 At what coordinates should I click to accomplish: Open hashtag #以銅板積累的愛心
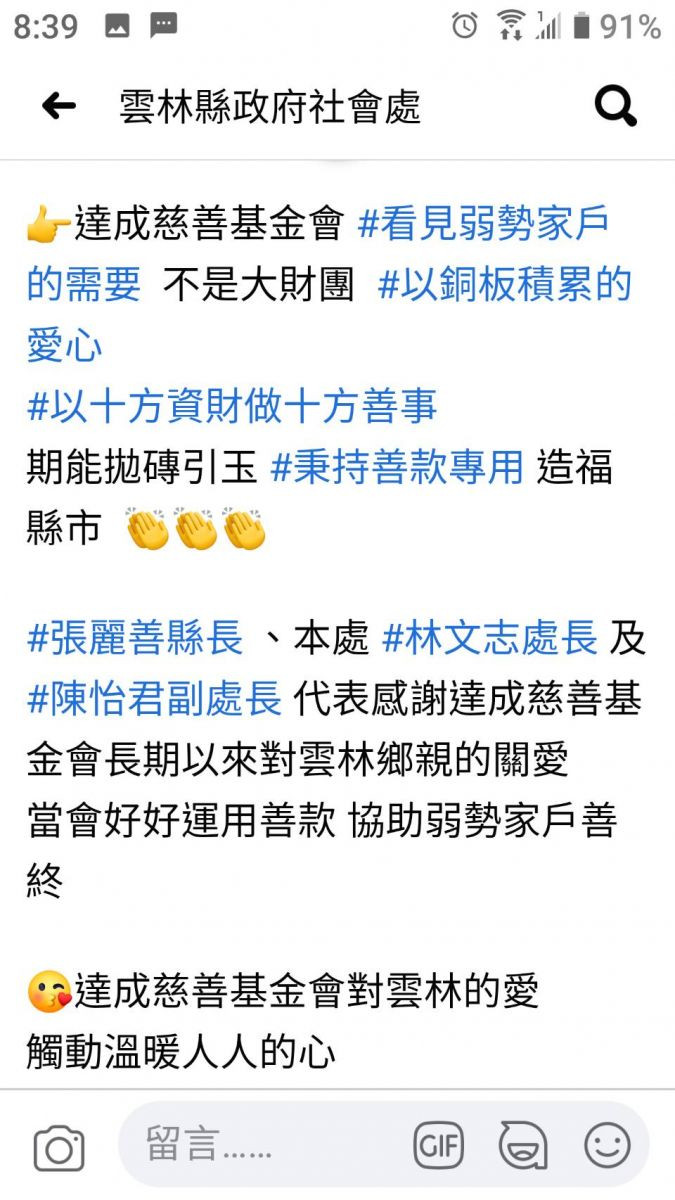pos(504,285)
